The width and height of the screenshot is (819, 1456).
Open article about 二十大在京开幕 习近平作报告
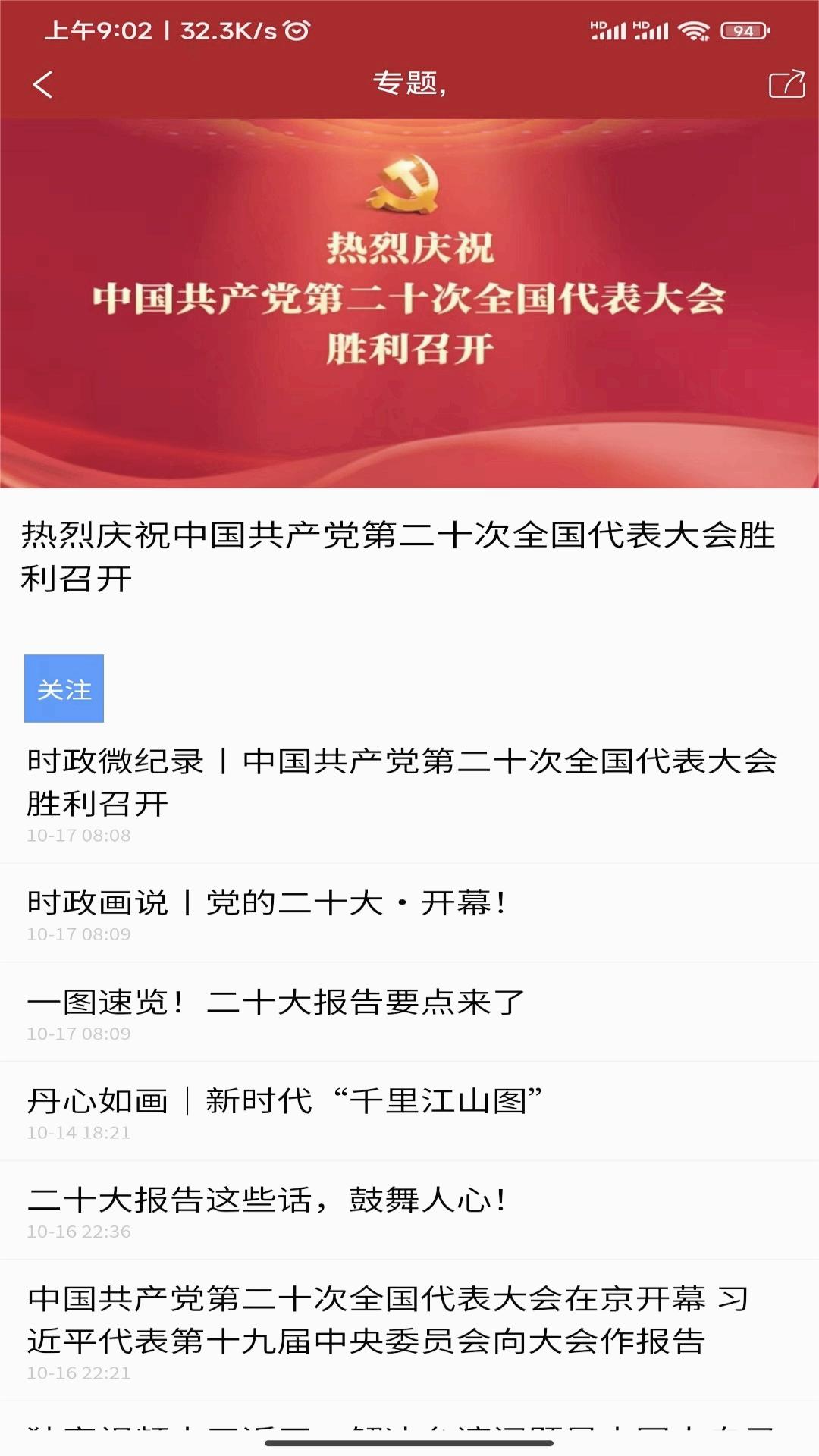(x=387, y=1319)
